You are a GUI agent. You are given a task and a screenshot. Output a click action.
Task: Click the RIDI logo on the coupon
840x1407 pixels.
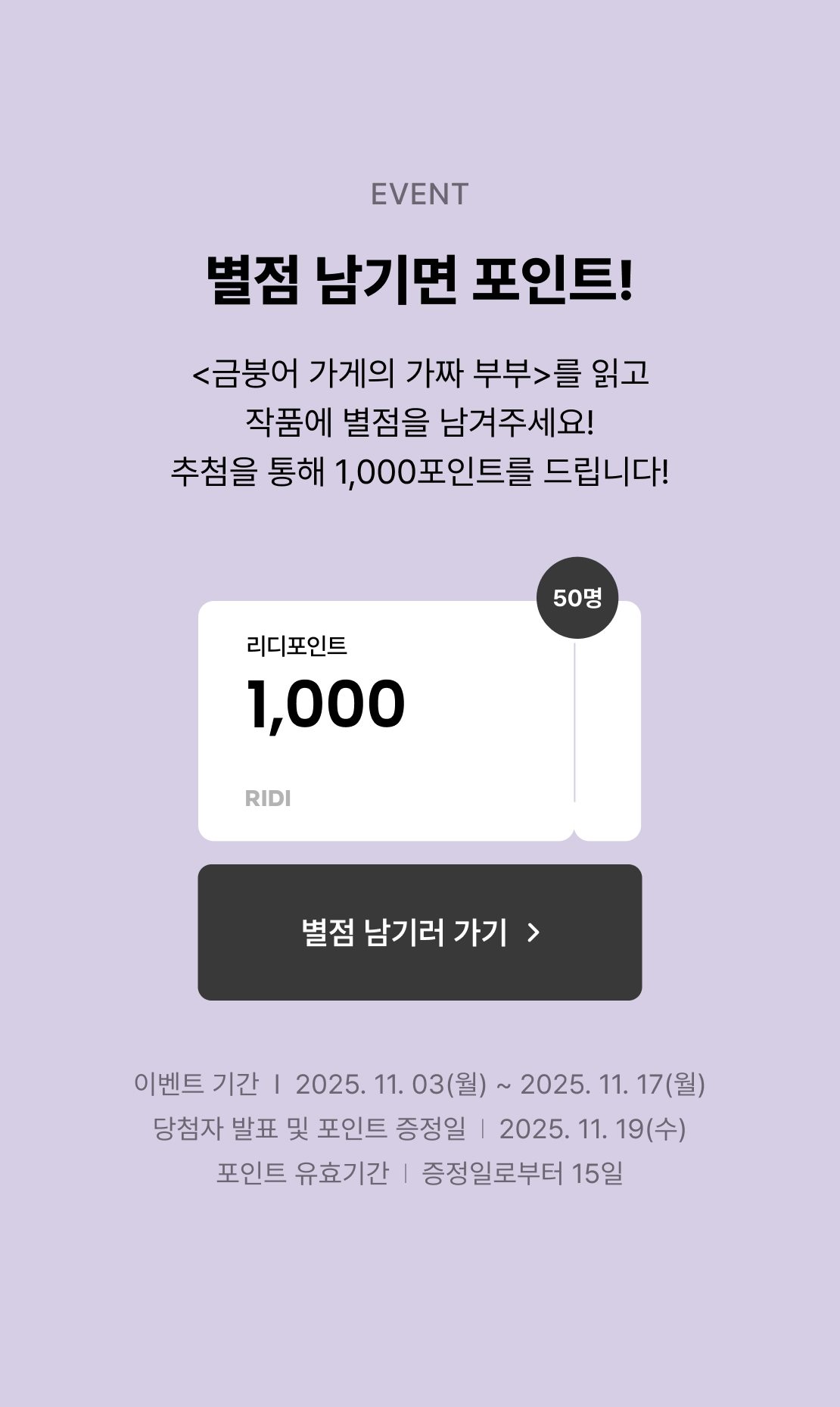click(268, 796)
